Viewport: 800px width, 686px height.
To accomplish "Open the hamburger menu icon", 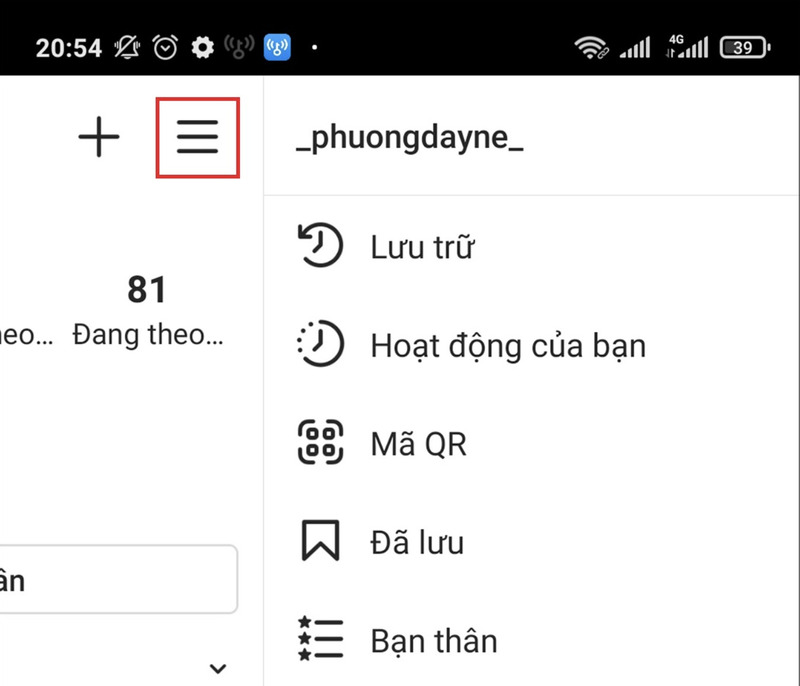I will 198,138.
